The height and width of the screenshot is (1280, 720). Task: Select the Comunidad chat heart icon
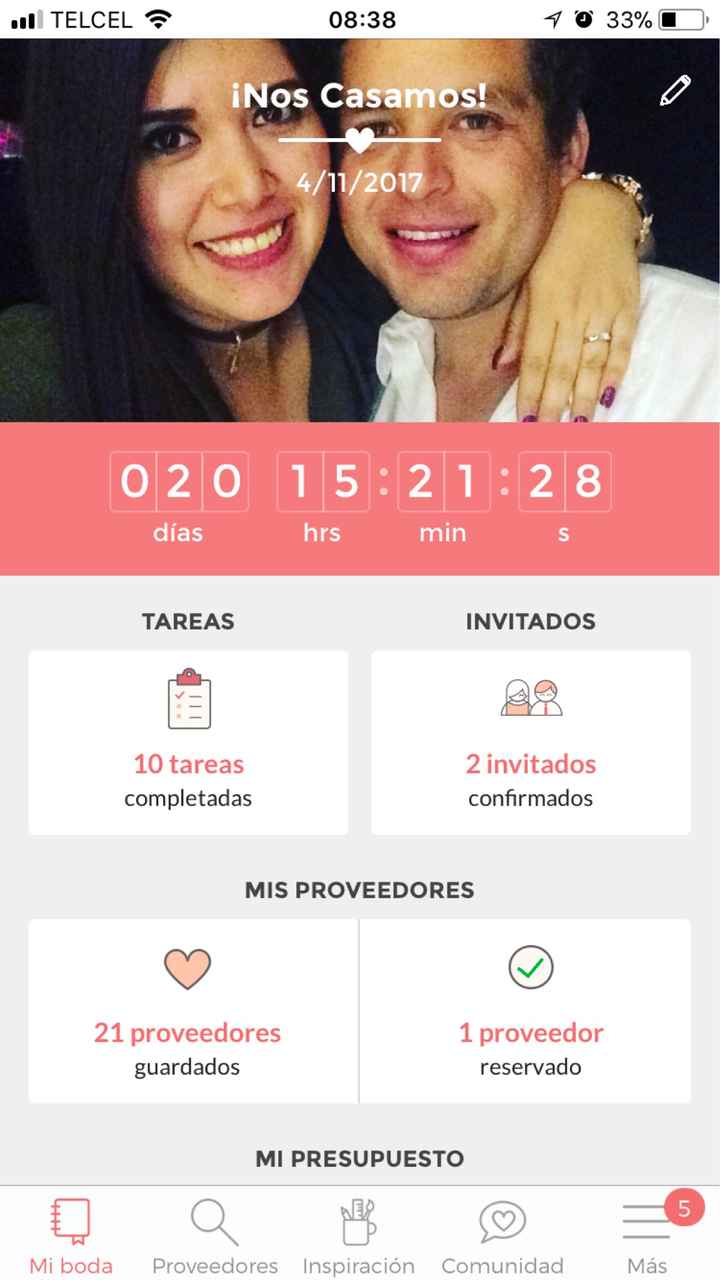tap(501, 1222)
